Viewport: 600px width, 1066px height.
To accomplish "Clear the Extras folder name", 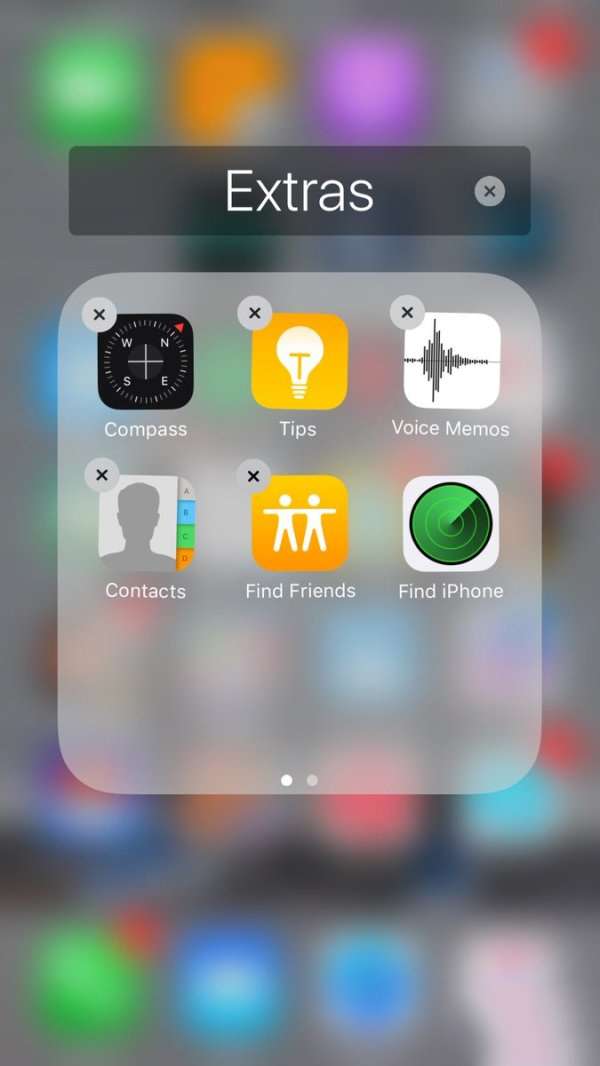I will tap(489, 191).
